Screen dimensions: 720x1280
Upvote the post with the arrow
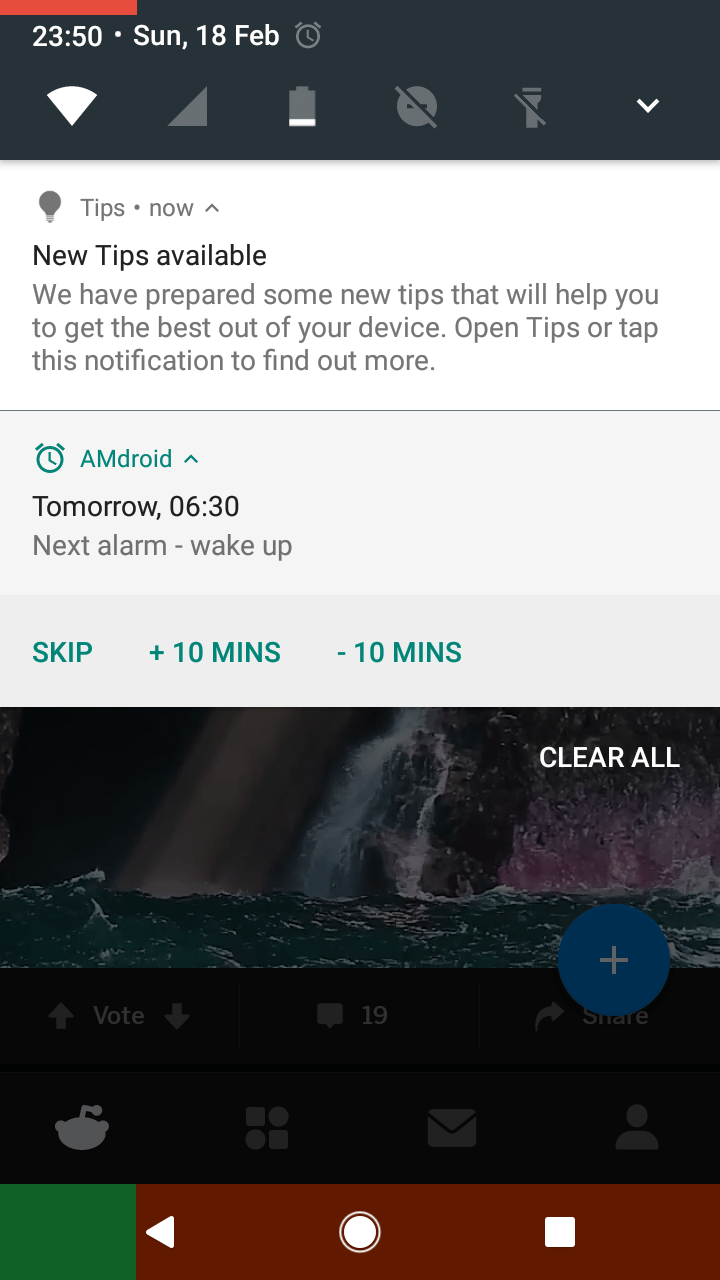pyautogui.click(x=60, y=1015)
